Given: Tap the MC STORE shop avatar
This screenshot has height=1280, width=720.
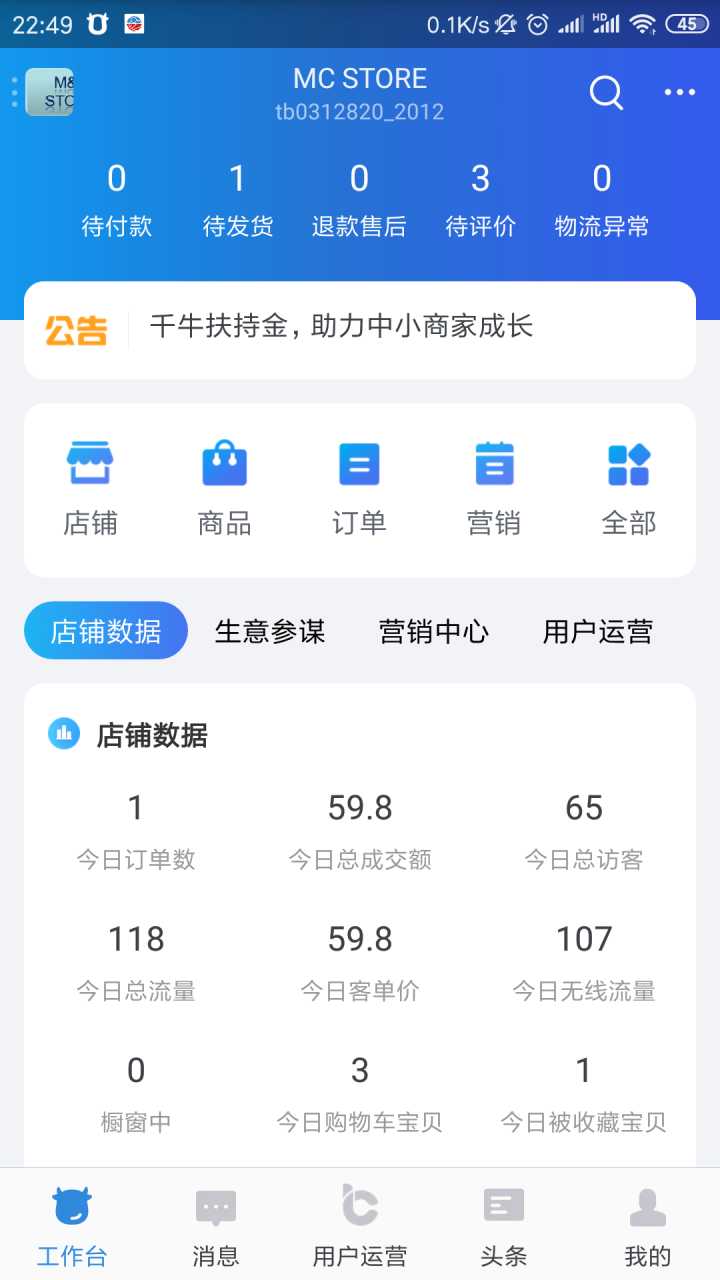Looking at the screenshot, I should [x=49, y=92].
